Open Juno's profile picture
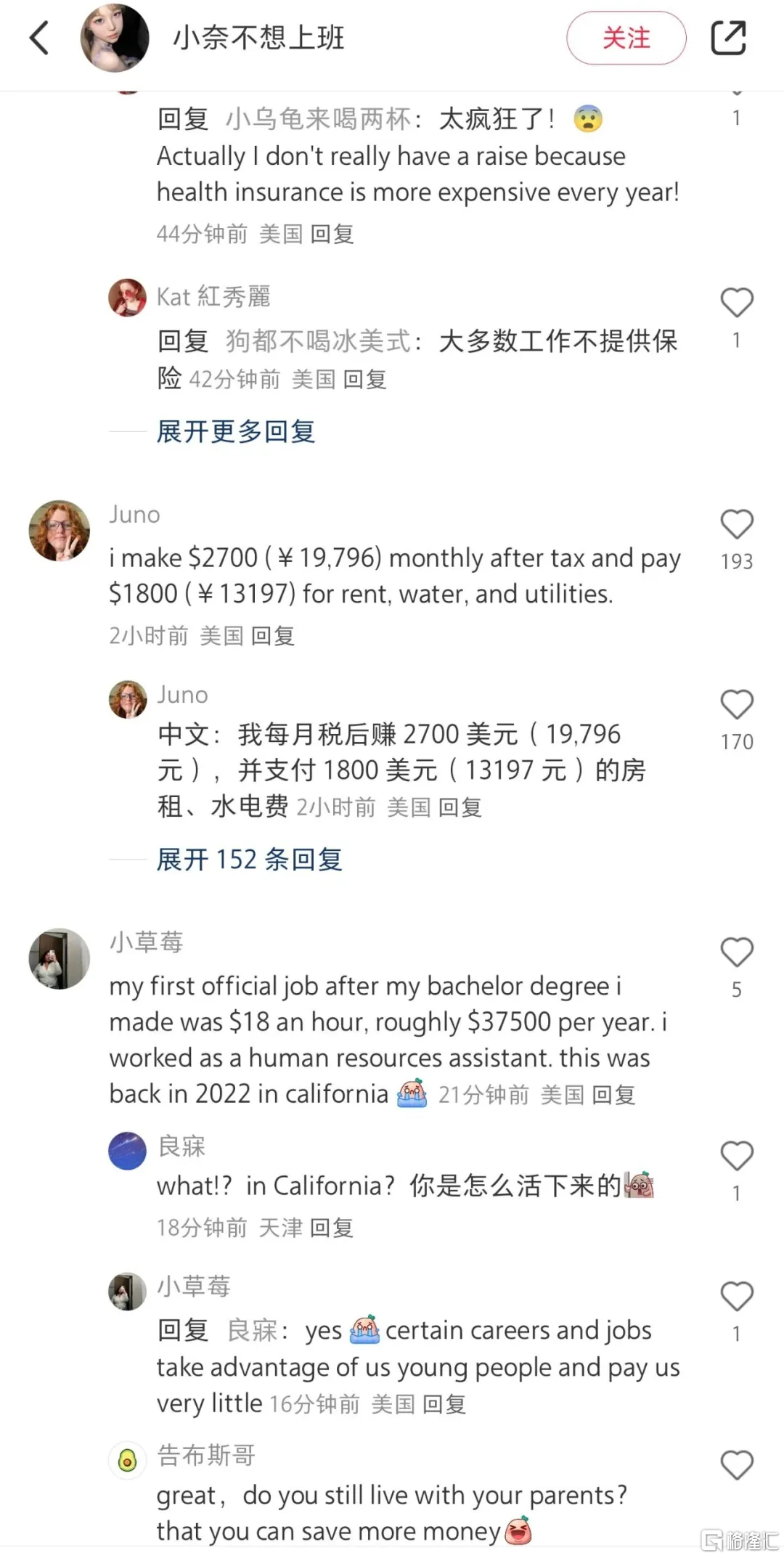This screenshot has height=1558, width=784. (x=60, y=531)
